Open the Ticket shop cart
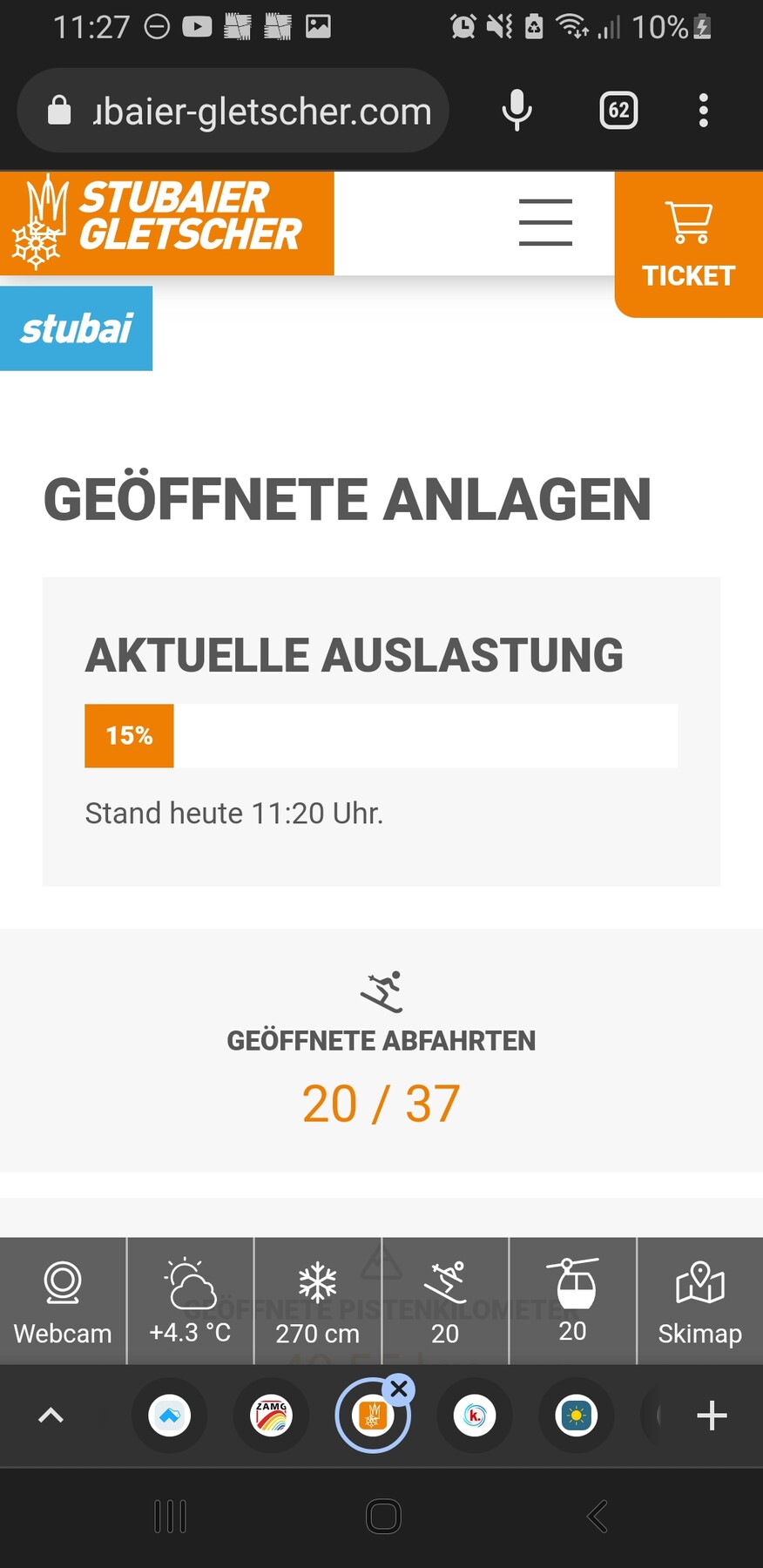This screenshot has width=763, height=1568. point(688,242)
